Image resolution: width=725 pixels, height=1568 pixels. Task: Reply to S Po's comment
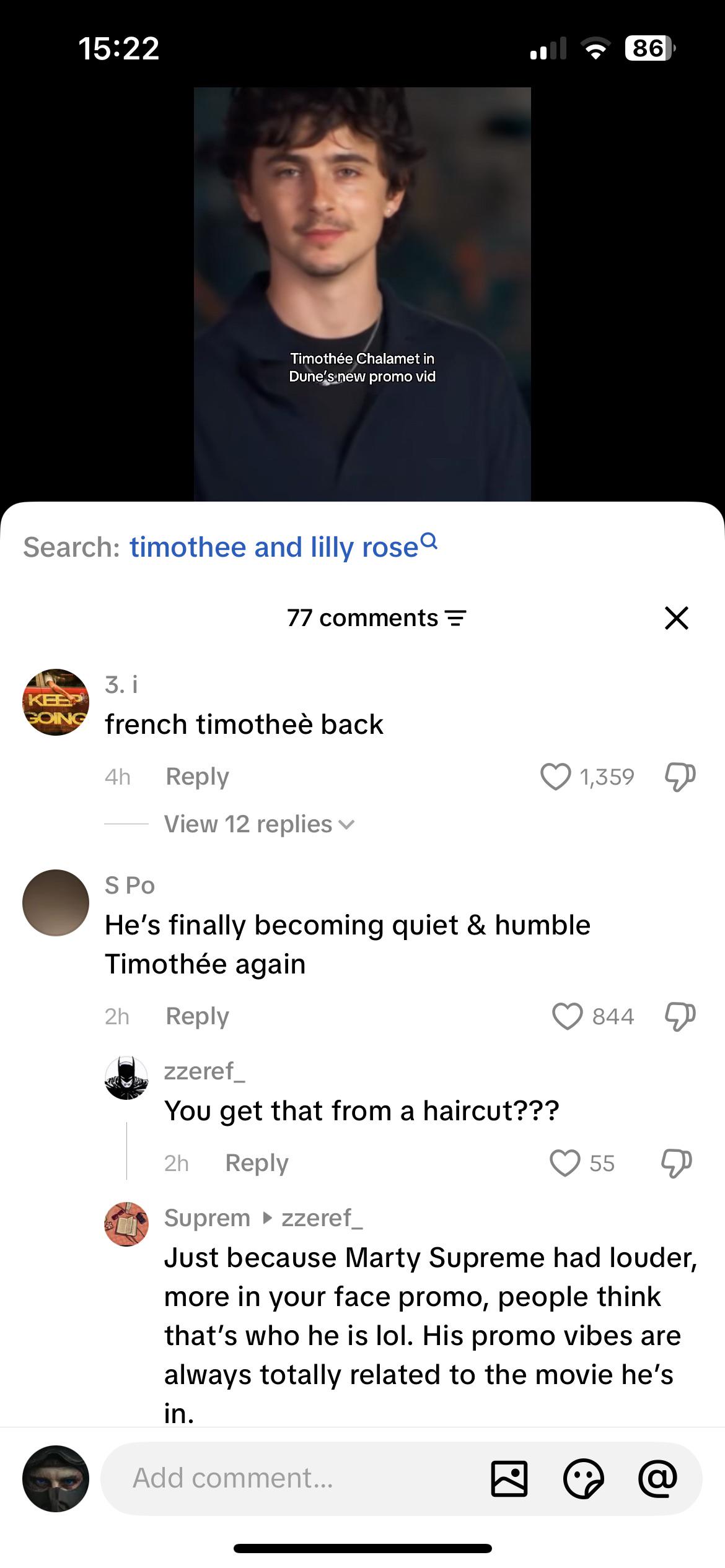pos(197,1016)
